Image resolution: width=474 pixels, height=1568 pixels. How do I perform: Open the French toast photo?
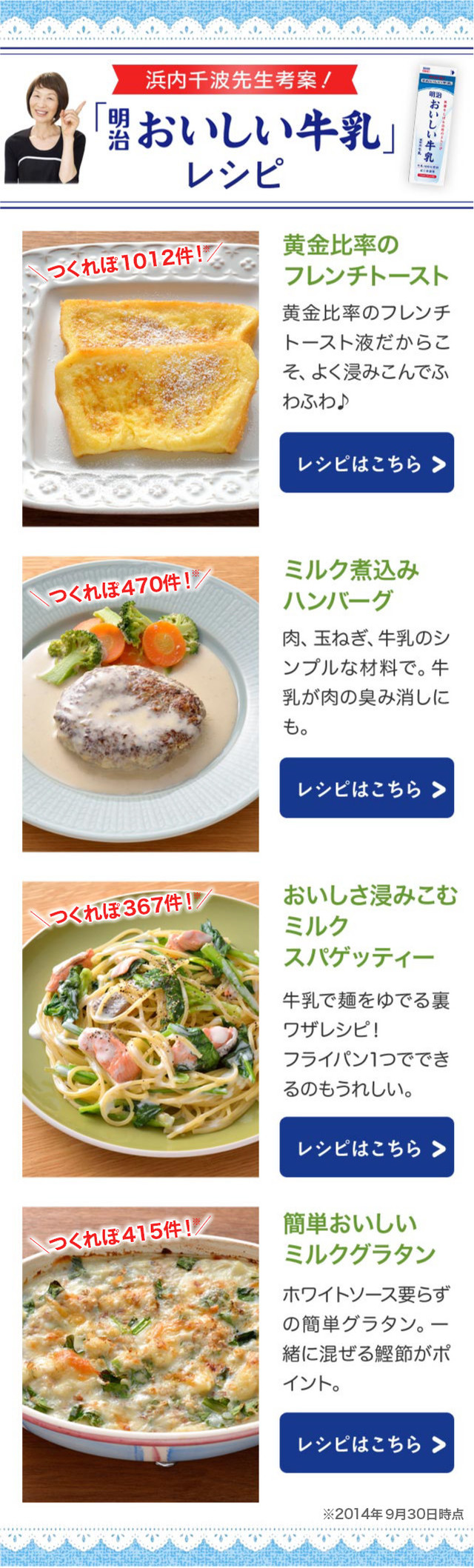(141, 378)
